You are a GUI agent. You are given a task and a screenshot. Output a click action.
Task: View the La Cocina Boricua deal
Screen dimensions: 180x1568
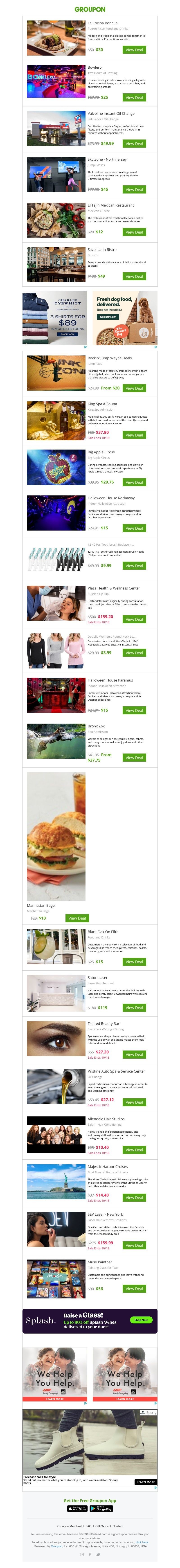click(x=134, y=50)
